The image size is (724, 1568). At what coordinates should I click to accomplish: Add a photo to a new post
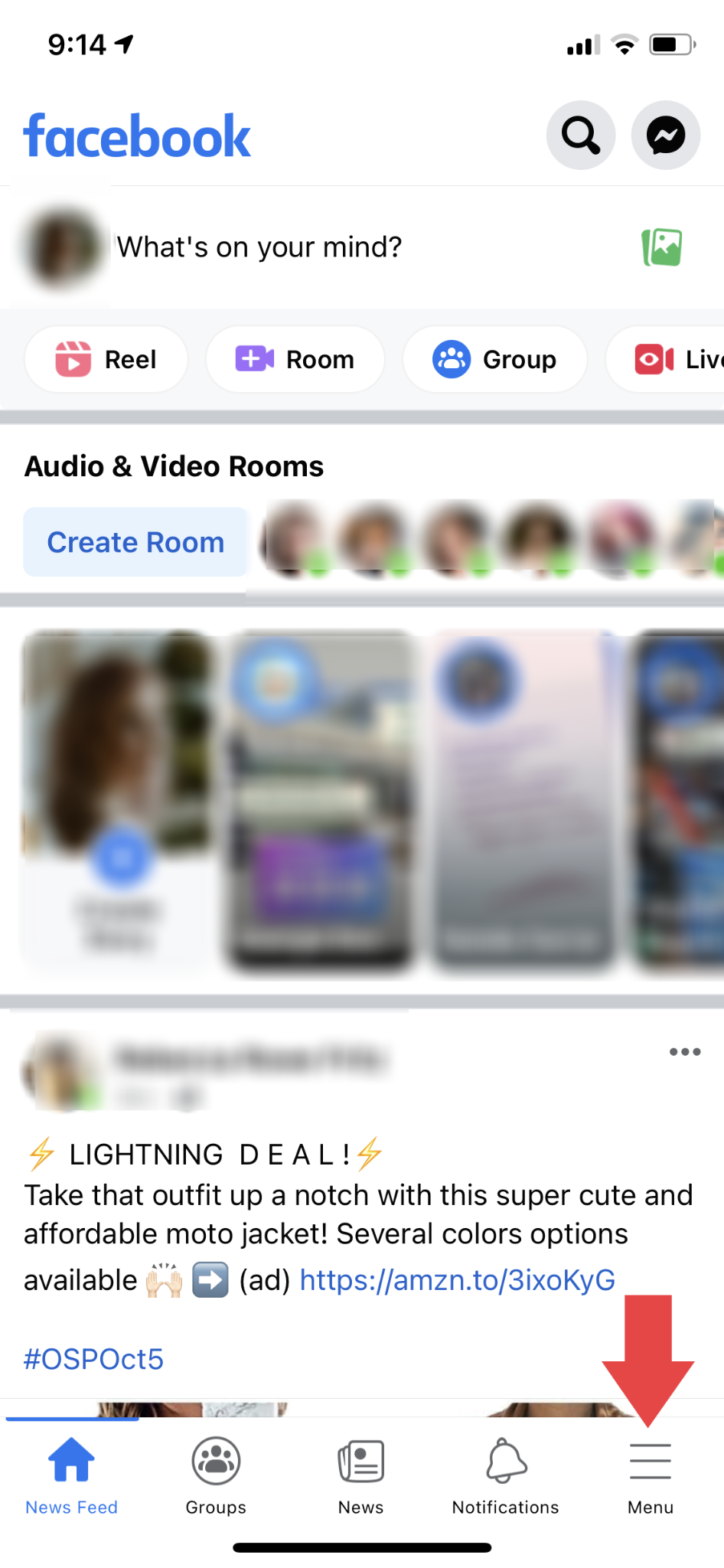(662, 247)
